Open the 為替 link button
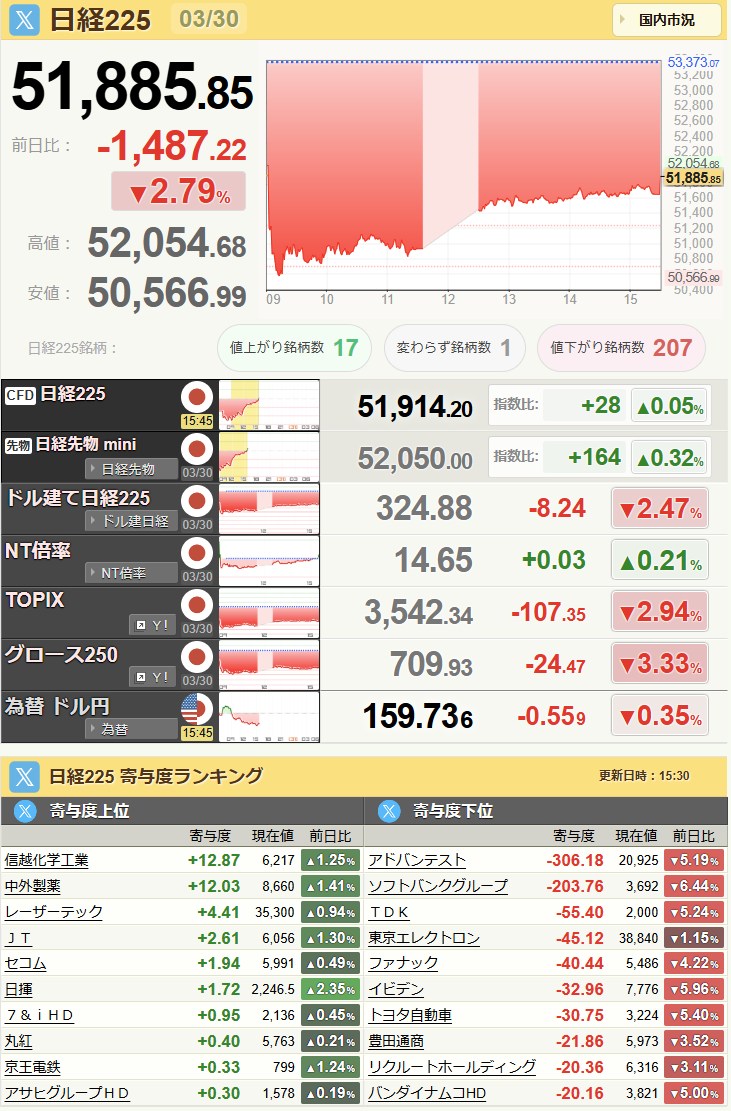The height and width of the screenshot is (1111, 731). [132, 729]
